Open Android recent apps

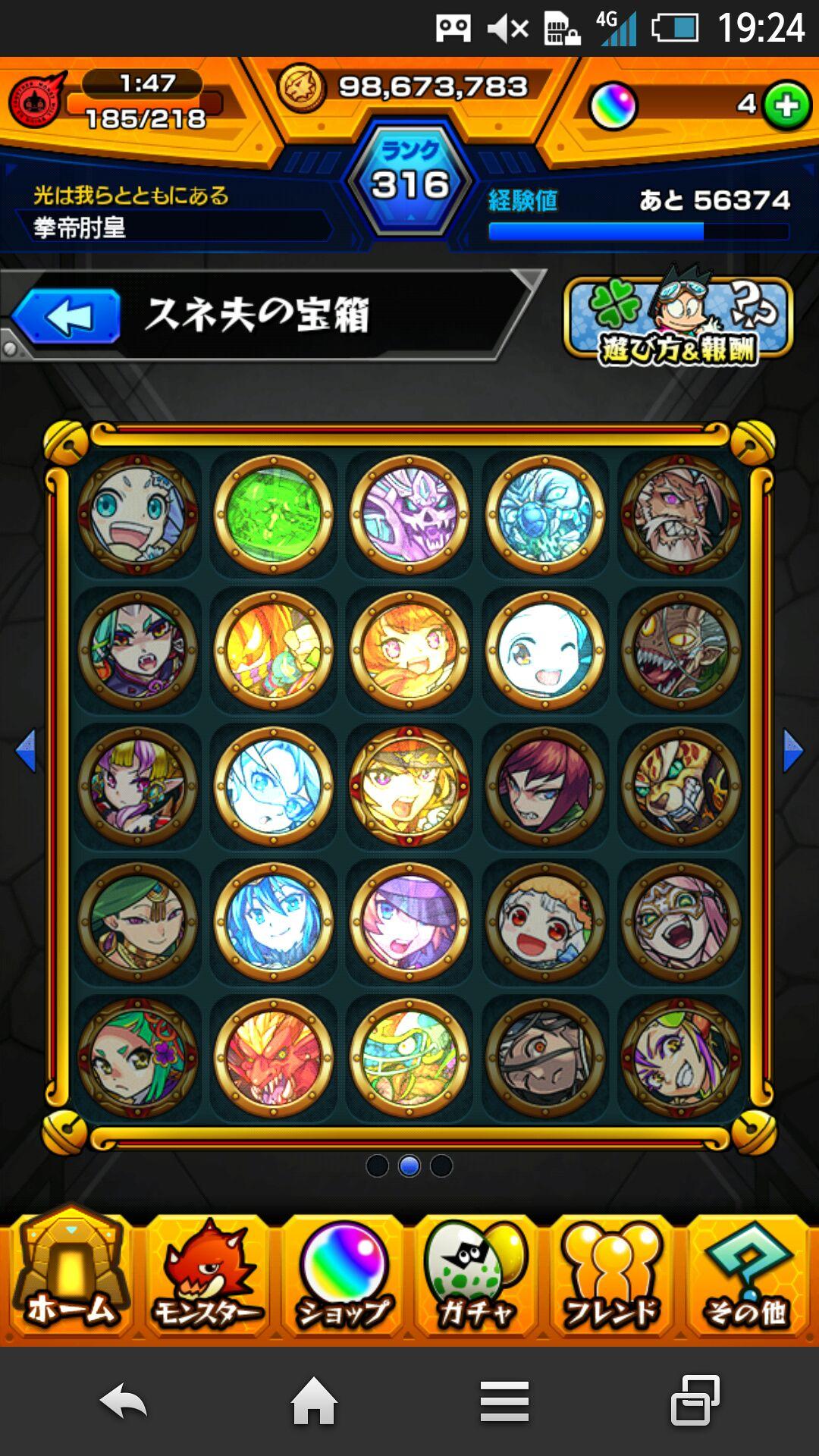tap(695, 1401)
